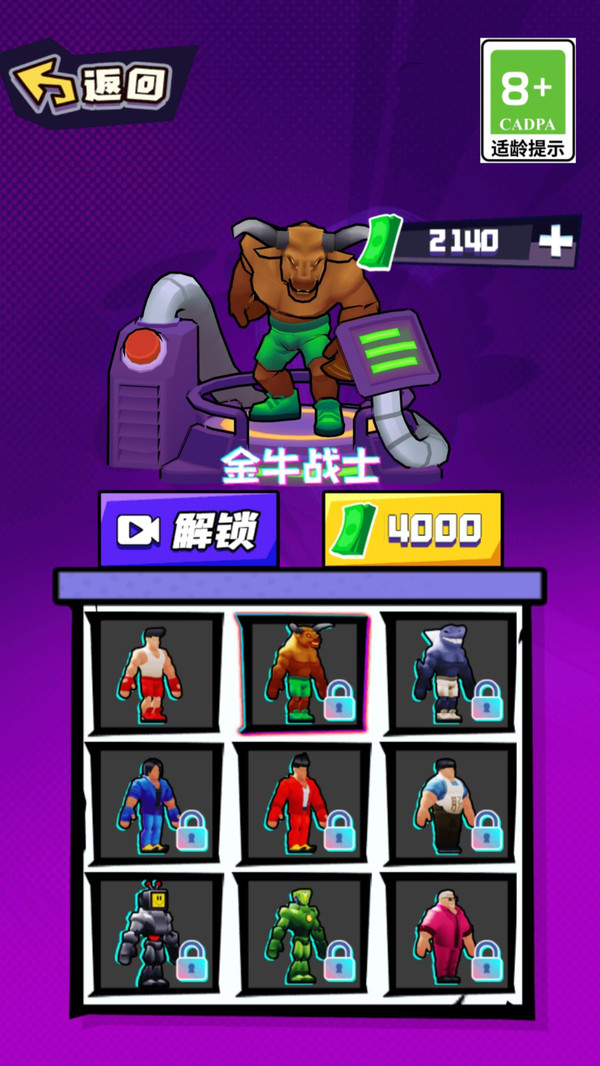This screenshot has width=600, height=1066.
Task: Select the locked bull warrior character
Action: 303,673
